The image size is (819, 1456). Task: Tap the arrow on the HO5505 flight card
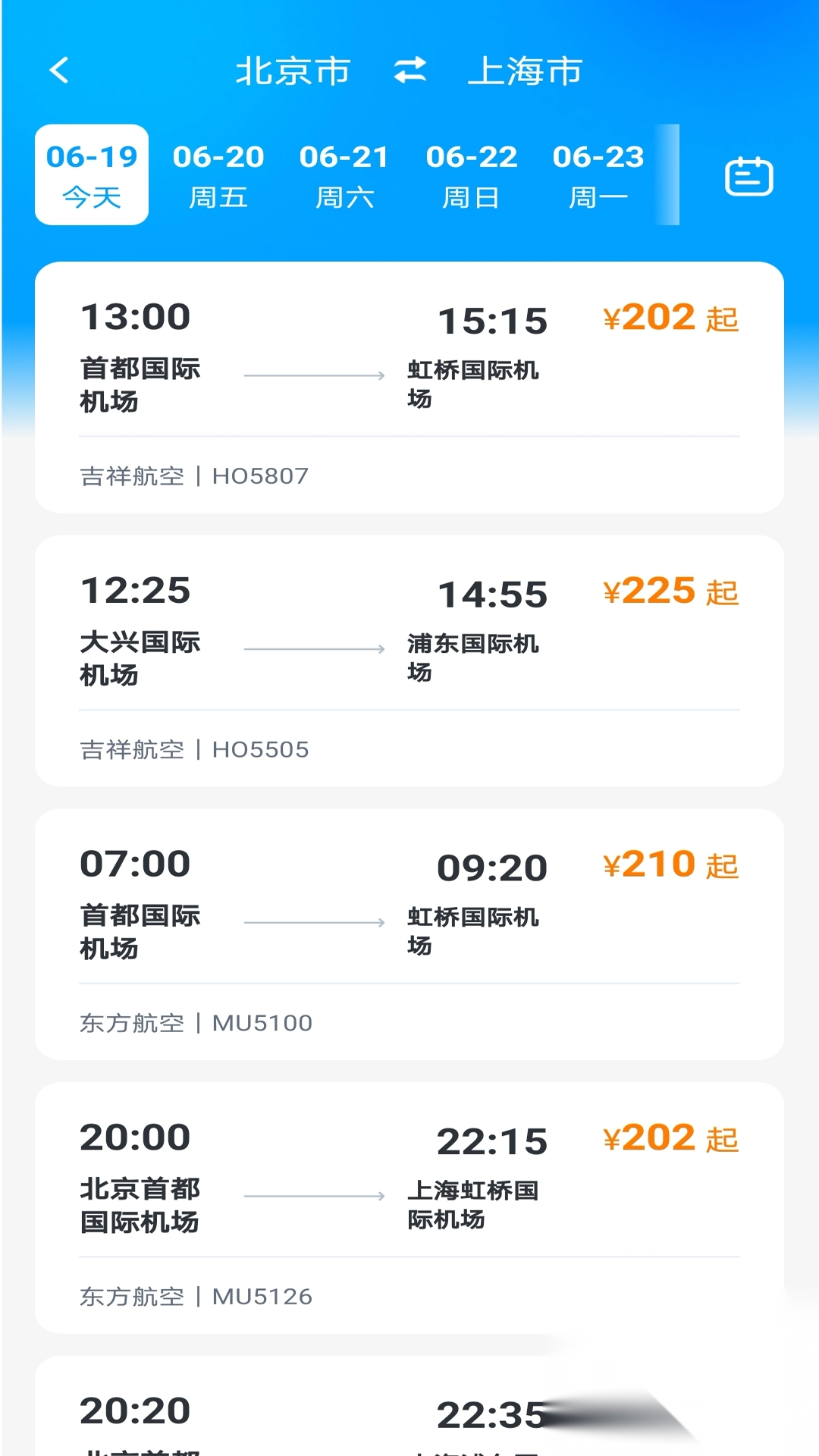(313, 648)
